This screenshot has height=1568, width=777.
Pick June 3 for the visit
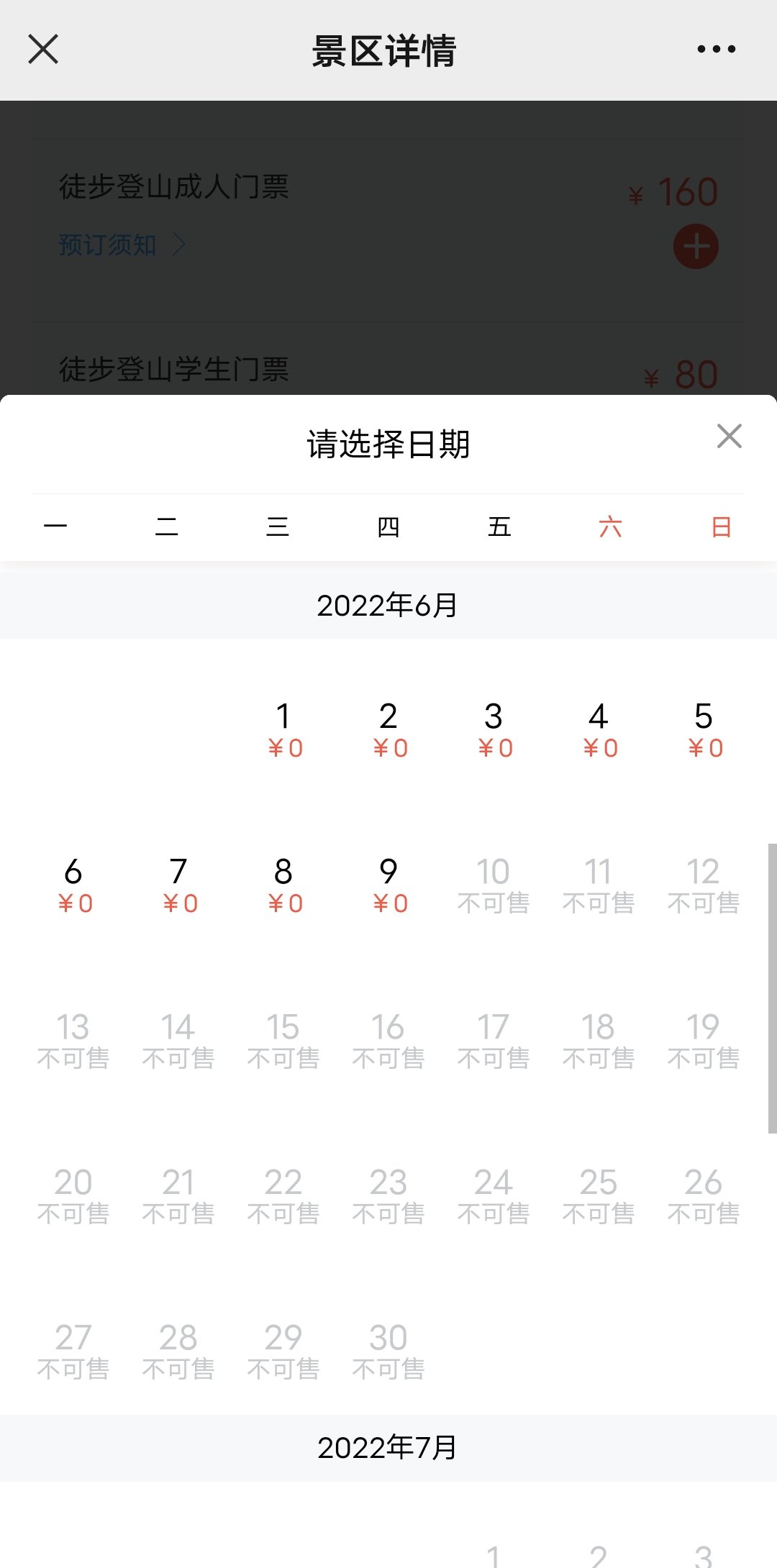494,729
